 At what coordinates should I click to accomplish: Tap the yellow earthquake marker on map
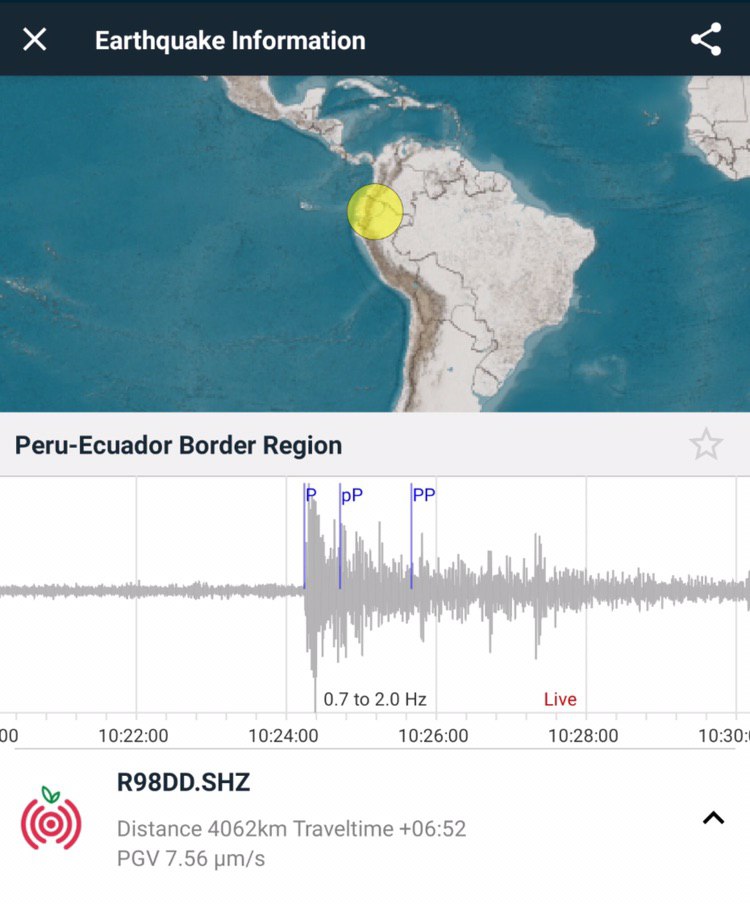point(375,212)
